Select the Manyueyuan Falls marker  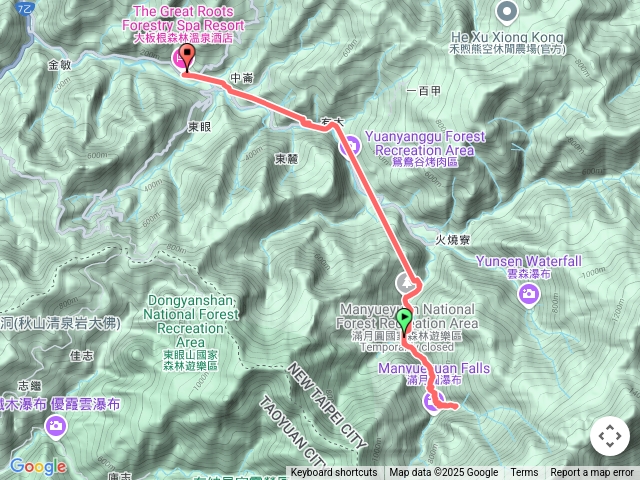432,402
